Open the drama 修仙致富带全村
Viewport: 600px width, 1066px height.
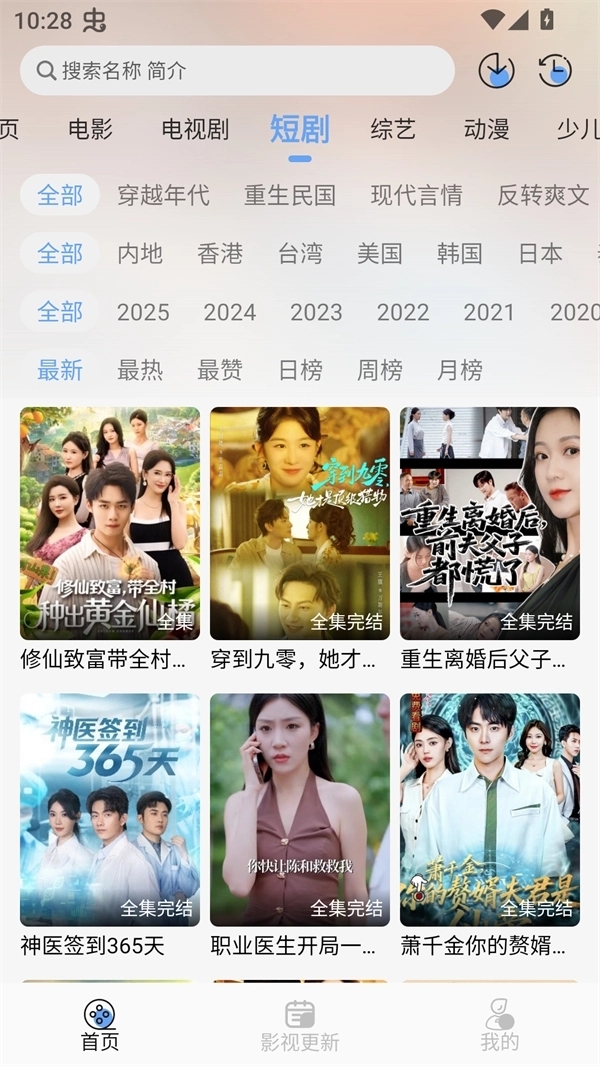[110, 523]
